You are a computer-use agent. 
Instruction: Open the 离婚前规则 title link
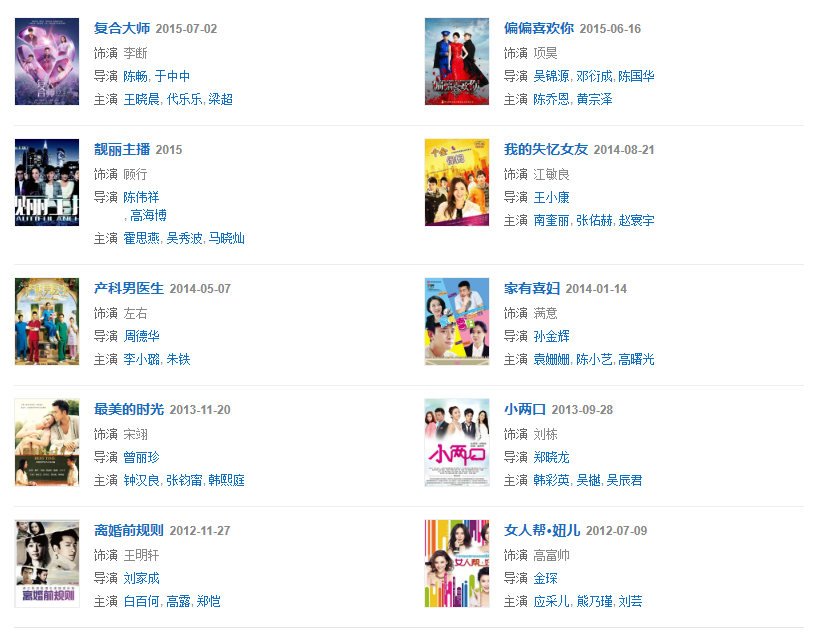(x=128, y=530)
